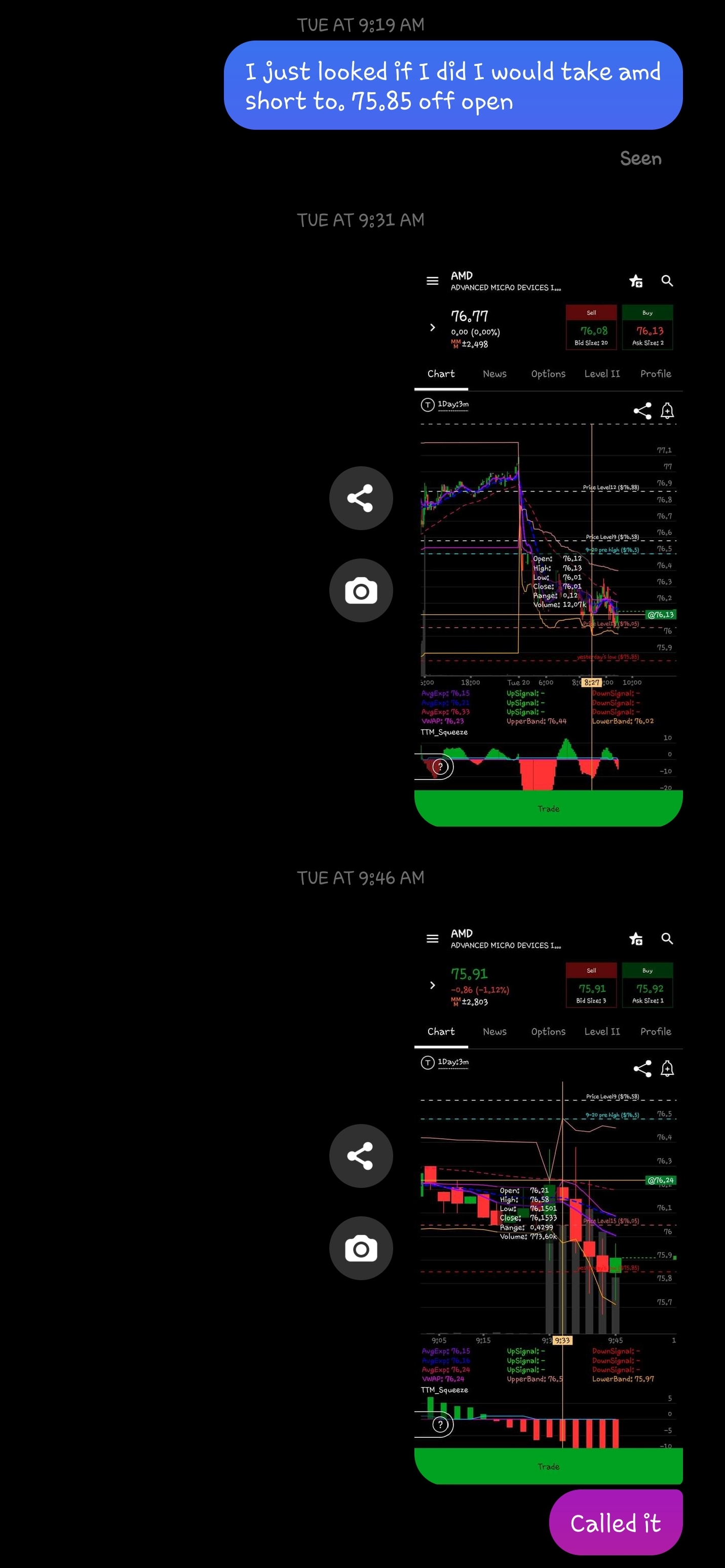This screenshot has height=1568, width=725.
Task: Tap camera icon beside 9:31 AM image
Action: (x=360, y=590)
